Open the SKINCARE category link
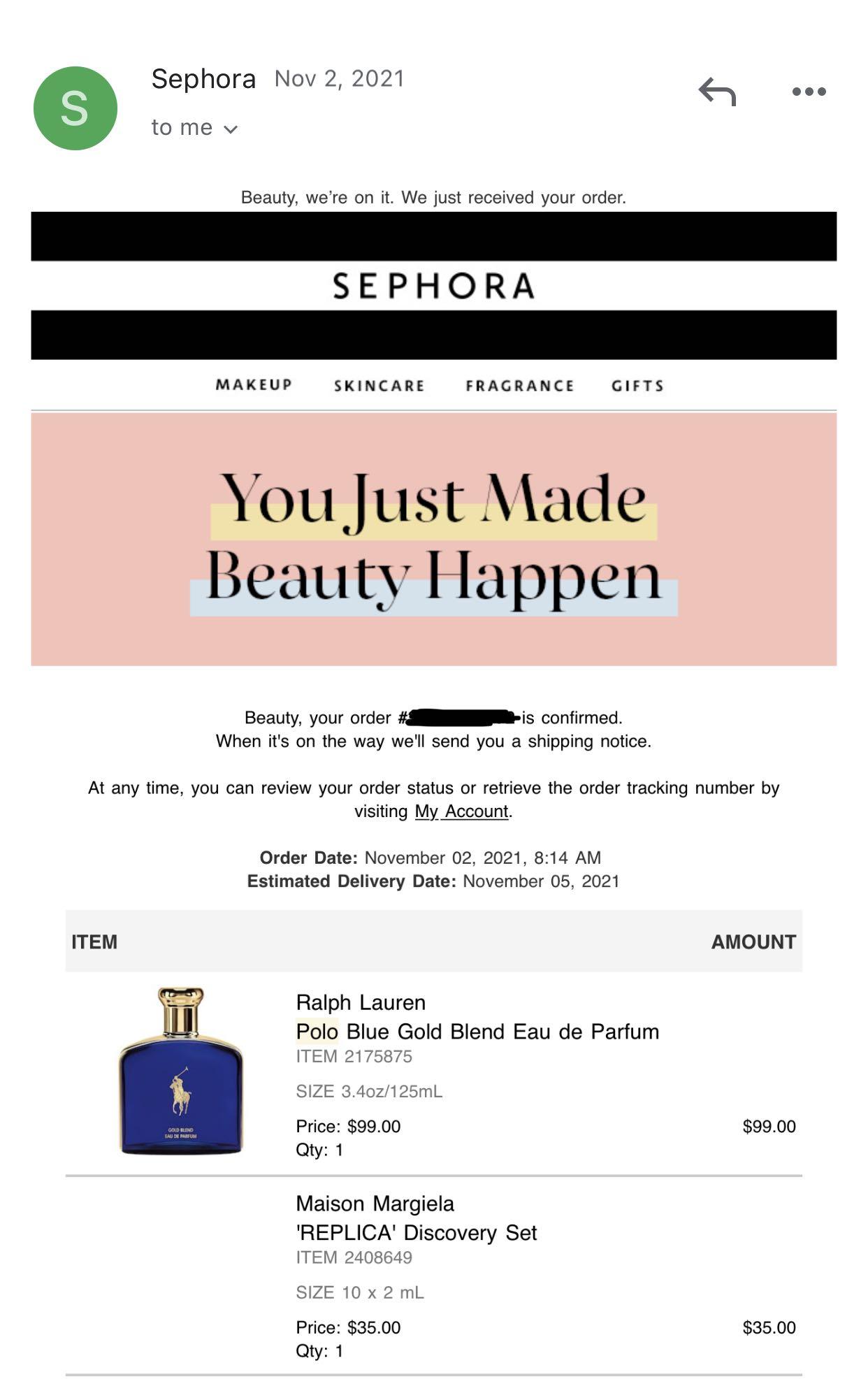Image resolution: width=868 pixels, height=1379 pixels. [379, 386]
